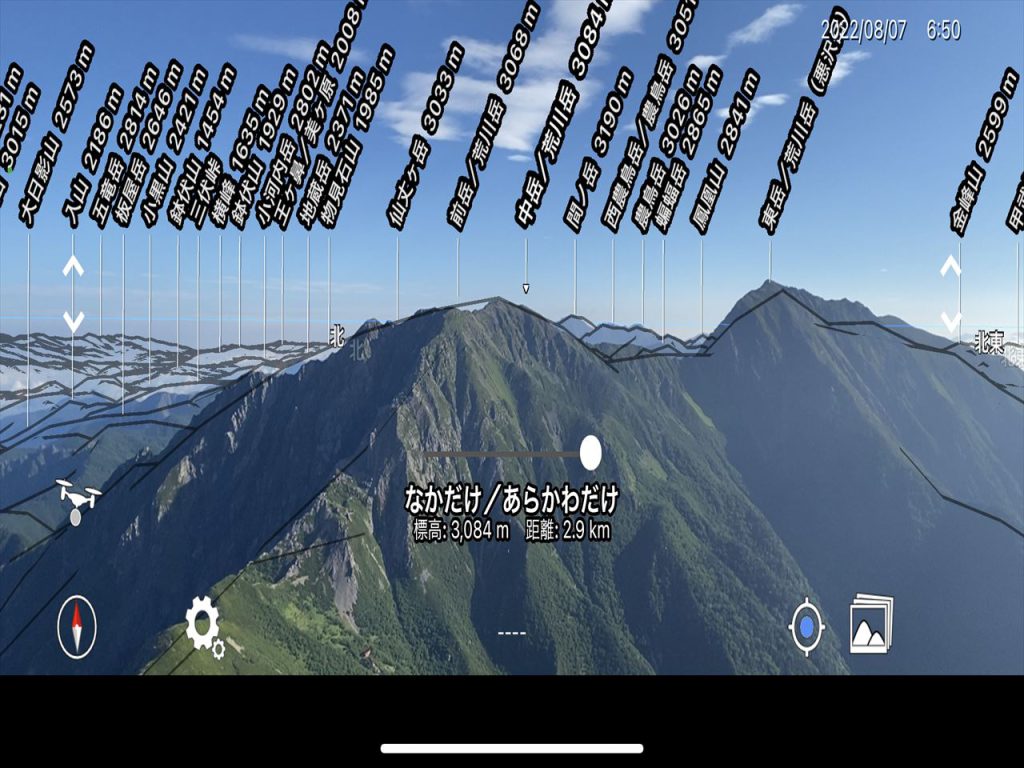This screenshot has height=768, width=1024.
Task: Select the 金峰山 2599 m peak label
Action: point(984,150)
